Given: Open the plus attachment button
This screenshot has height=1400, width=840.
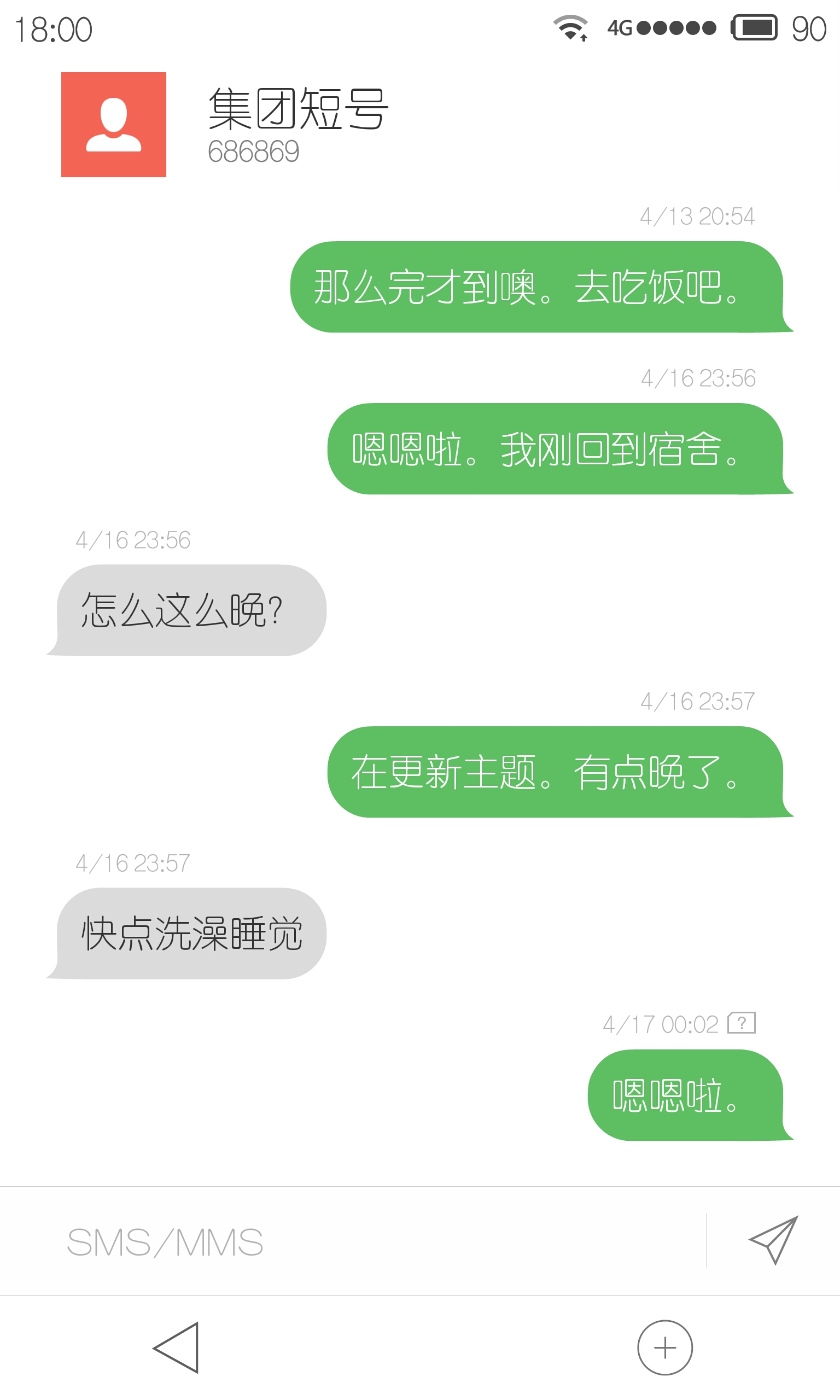Looking at the screenshot, I should pyautogui.click(x=664, y=1347).
